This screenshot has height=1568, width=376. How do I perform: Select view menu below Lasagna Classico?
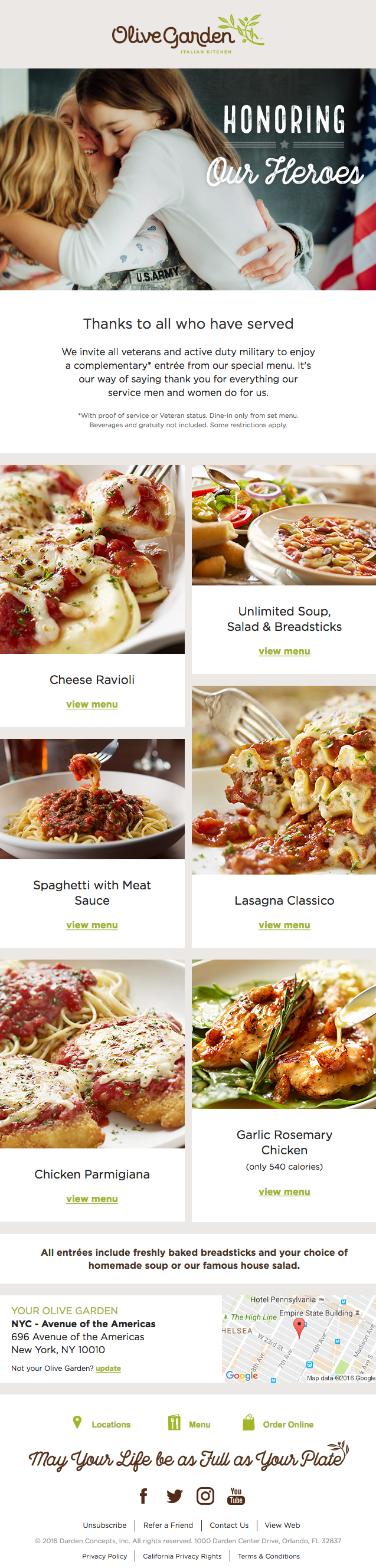(284, 925)
